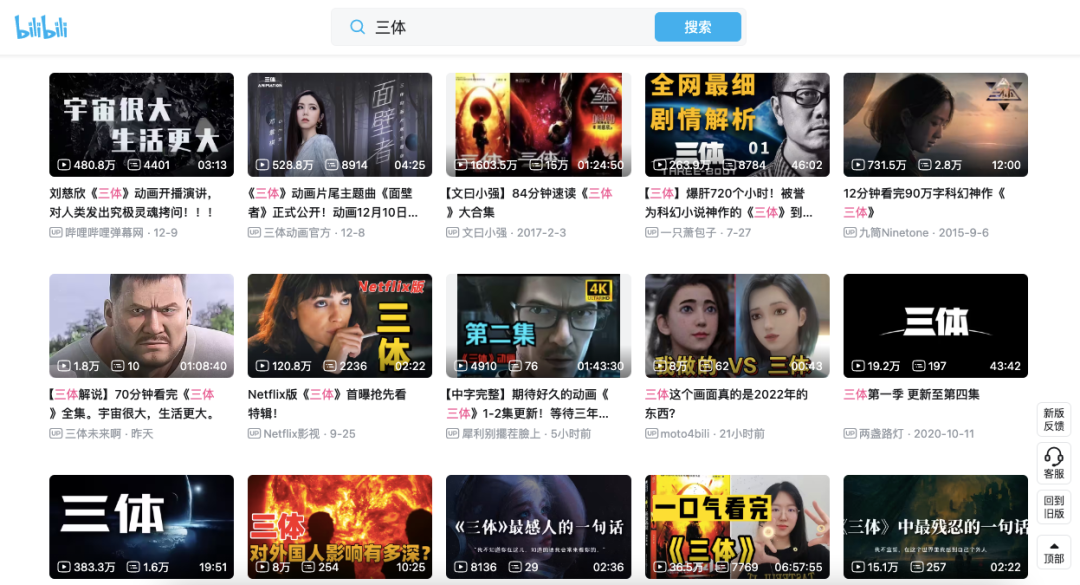1080x585 pixels.
Task: Open the bilibili home logo
Action: (x=41, y=27)
